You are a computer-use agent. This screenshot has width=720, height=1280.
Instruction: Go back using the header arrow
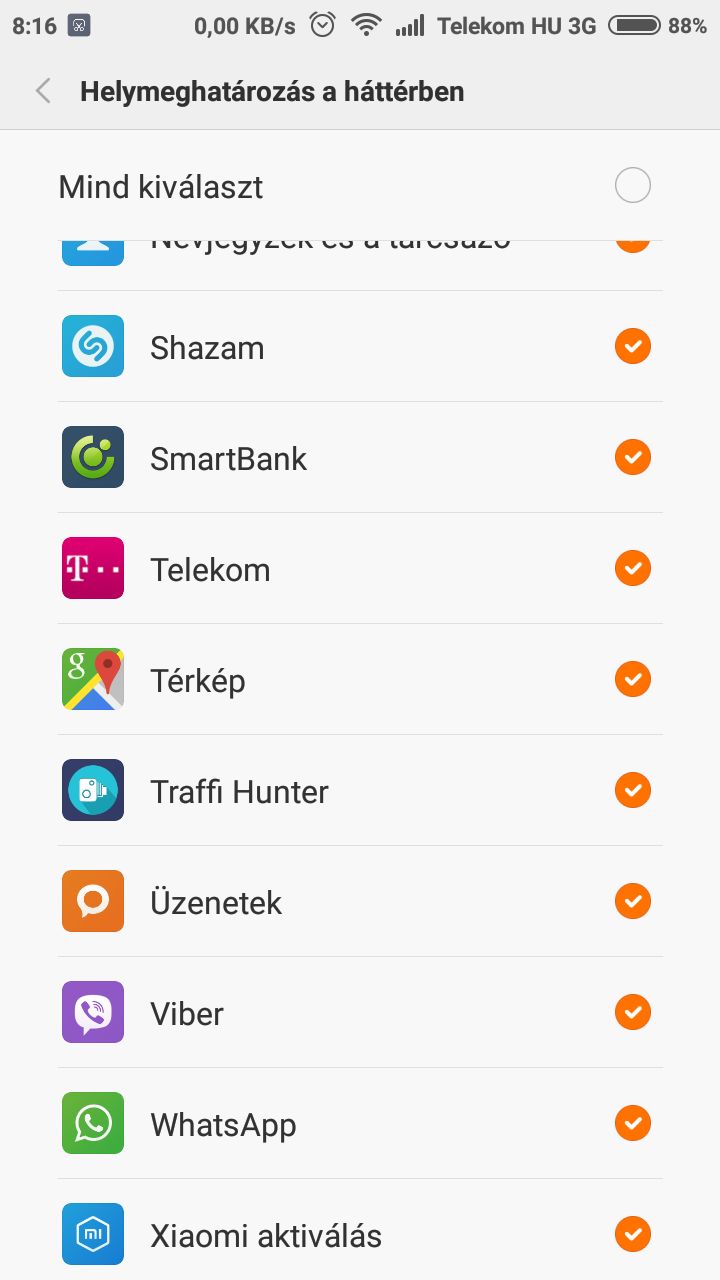click(43, 92)
